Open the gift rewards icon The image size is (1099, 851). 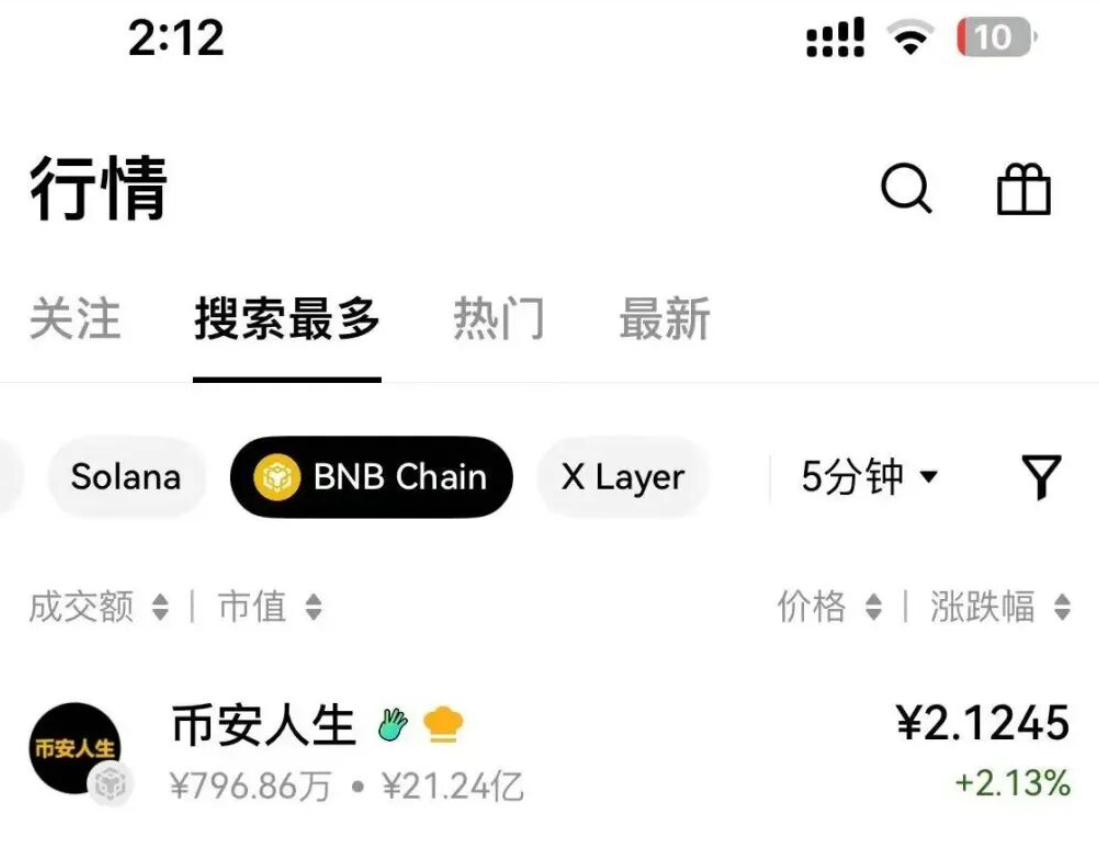coord(1024,188)
